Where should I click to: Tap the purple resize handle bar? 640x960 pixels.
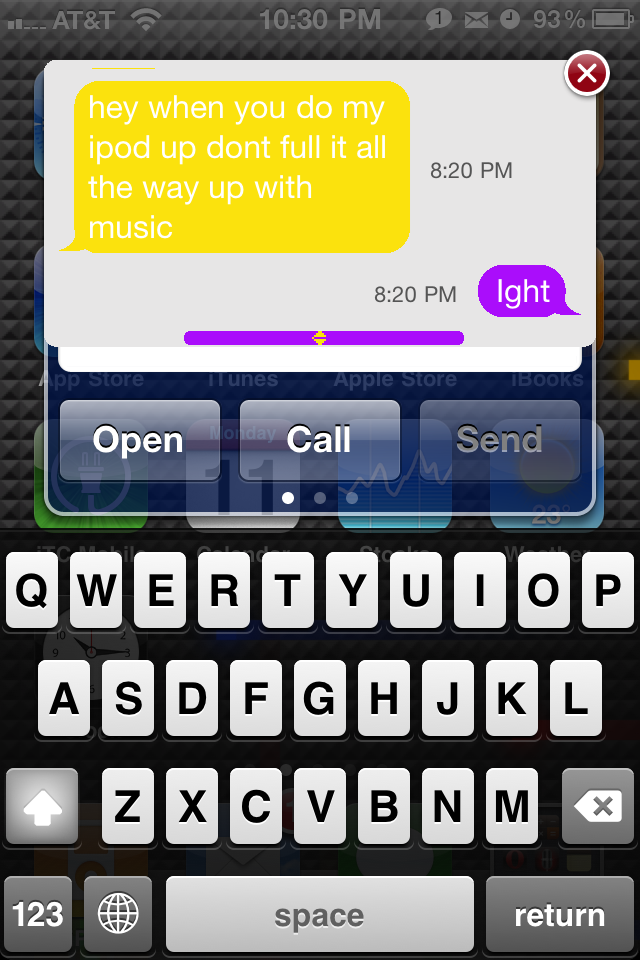coord(323,338)
